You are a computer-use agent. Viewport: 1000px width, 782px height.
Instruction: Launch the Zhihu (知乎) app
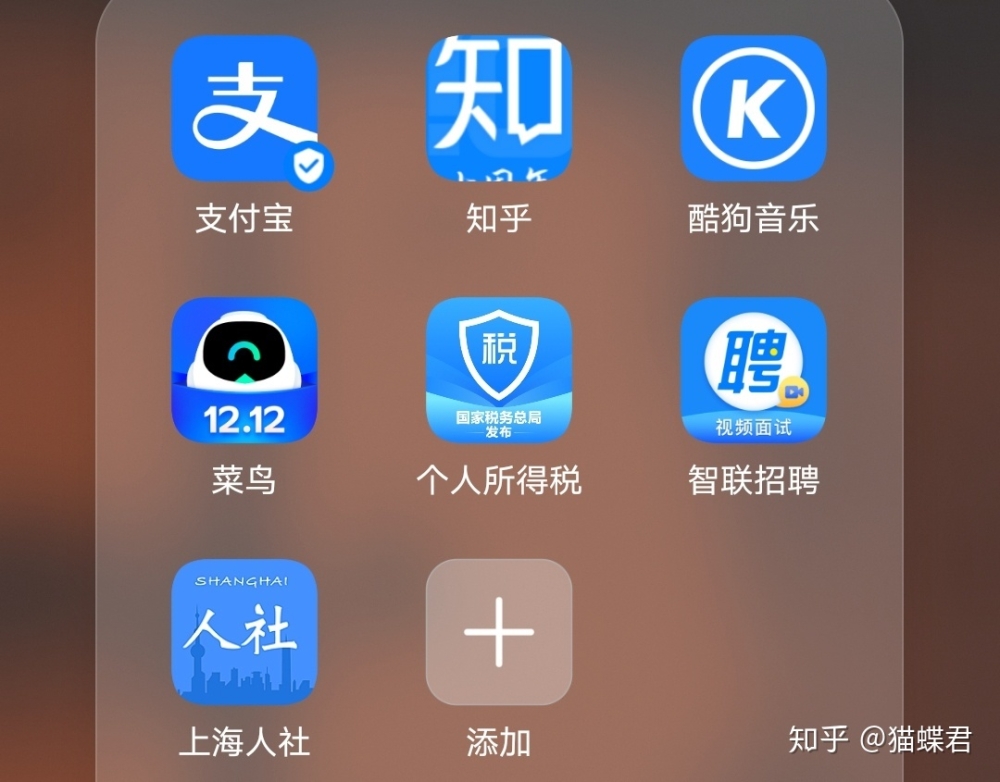[x=499, y=109]
